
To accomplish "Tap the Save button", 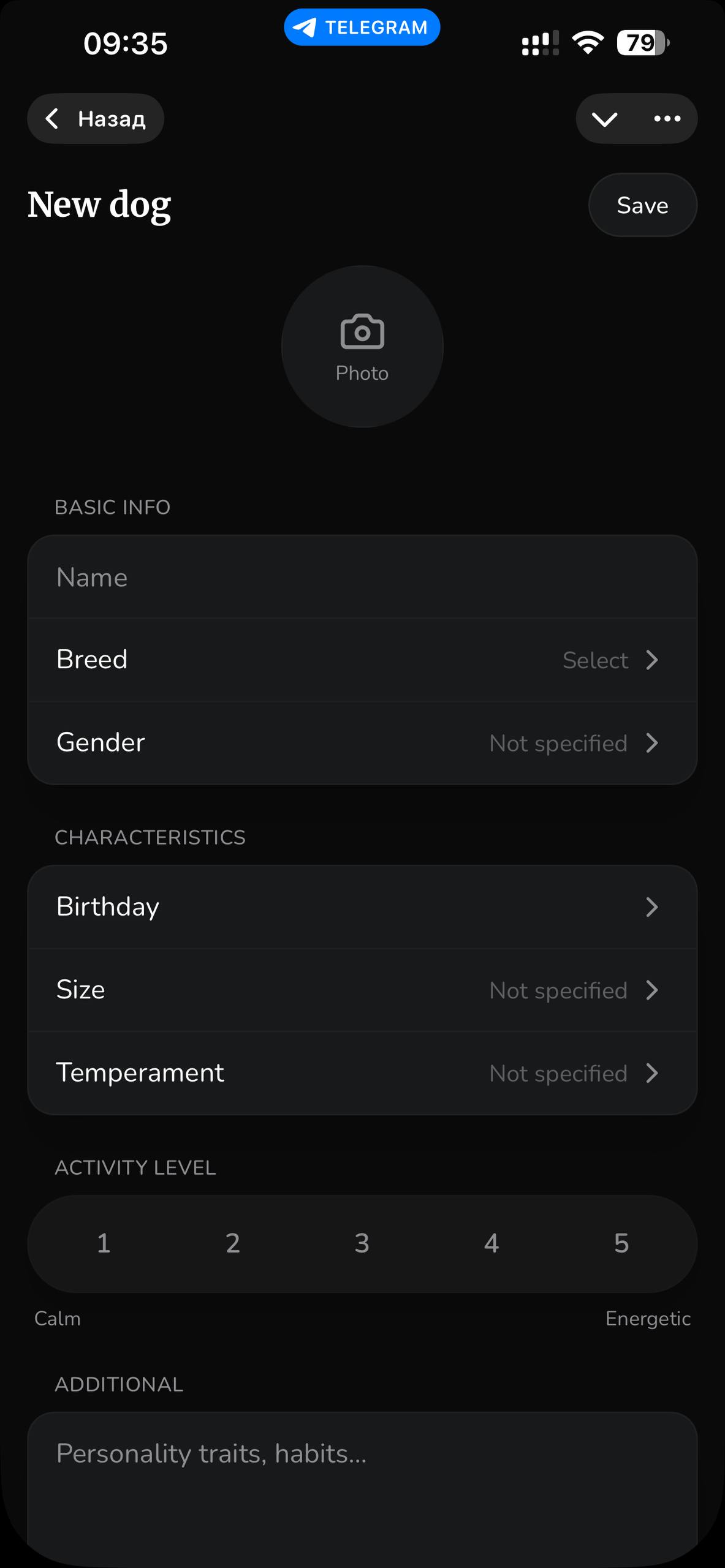I will point(642,205).
